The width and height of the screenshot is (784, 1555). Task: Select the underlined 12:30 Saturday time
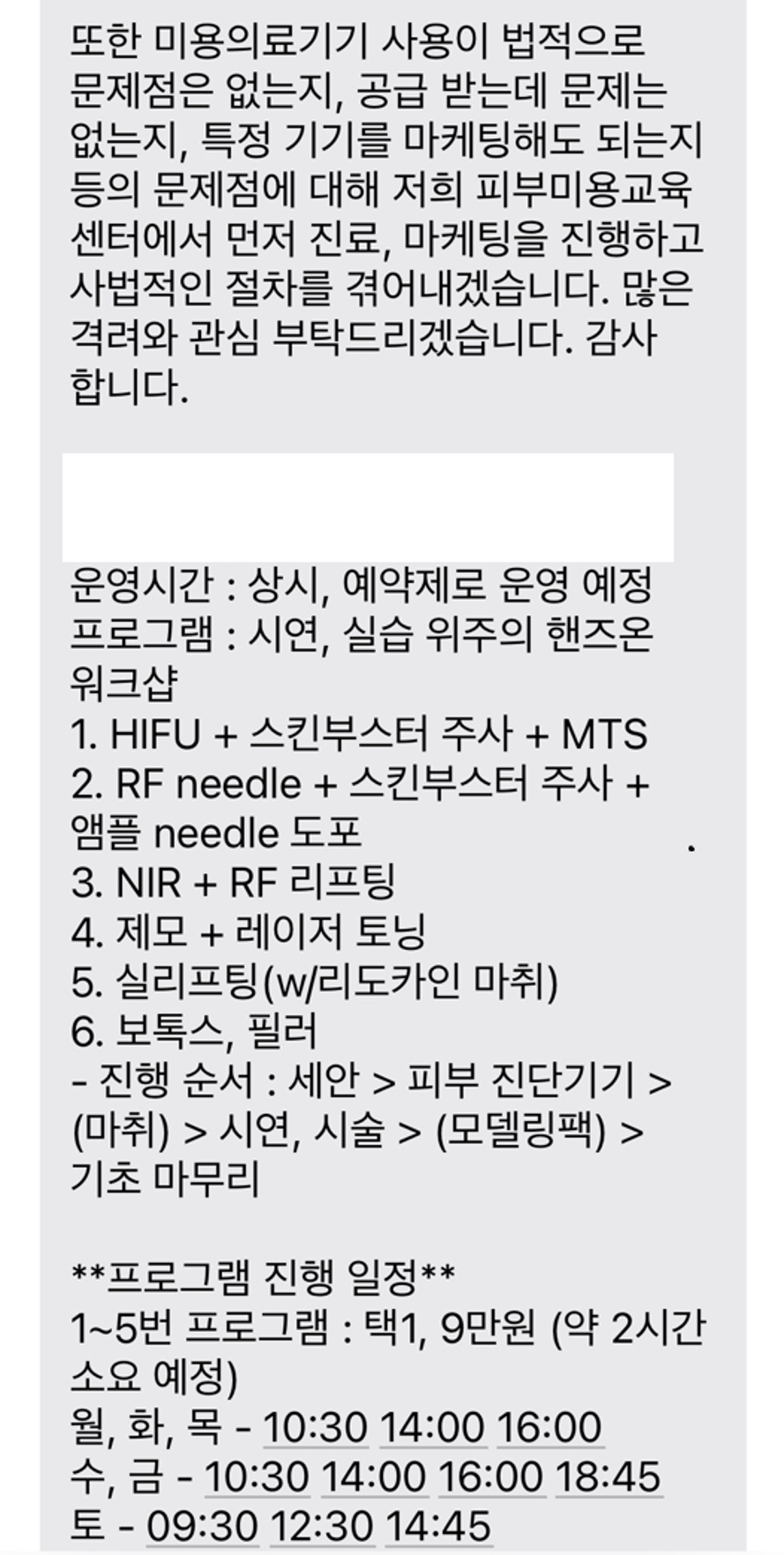pyautogui.click(x=321, y=1526)
